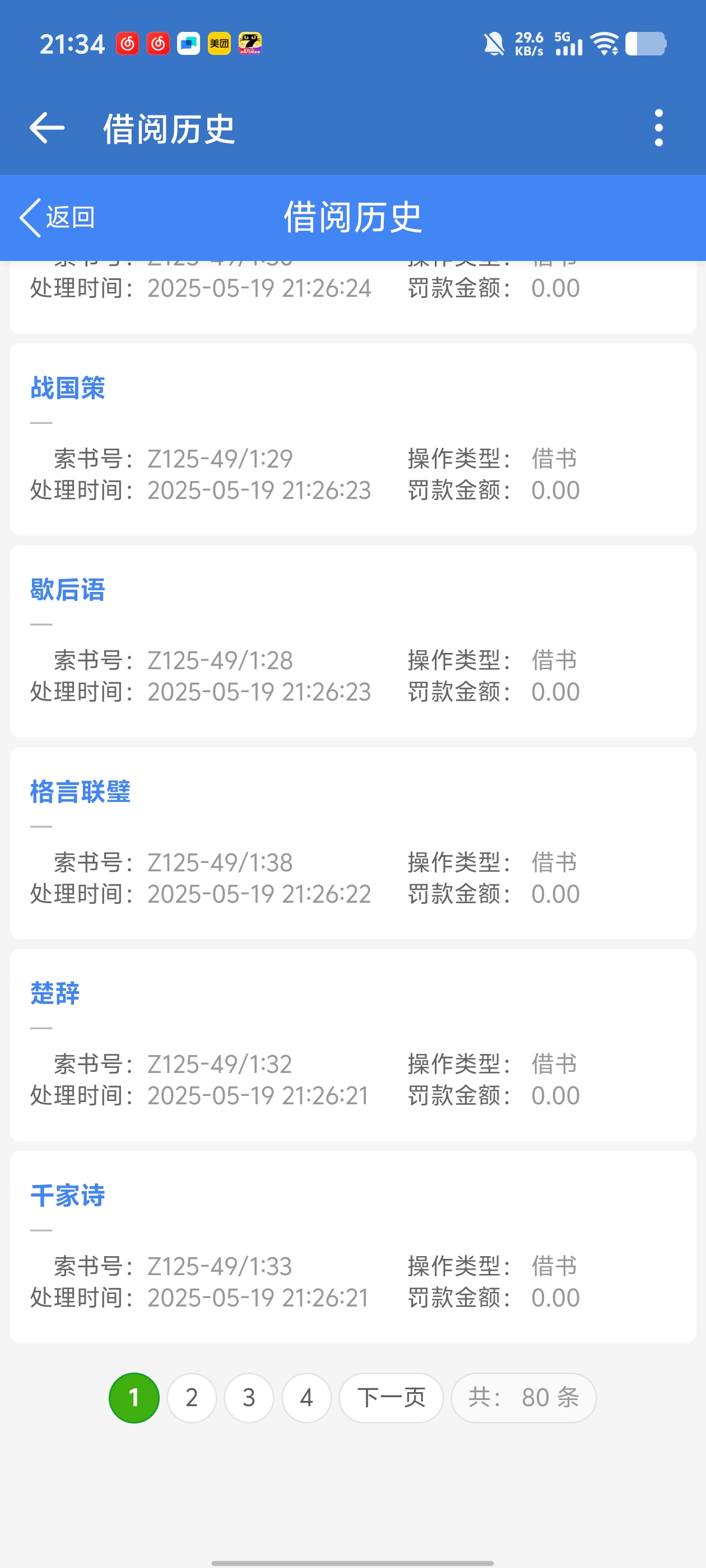Screen dimensions: 706x1568
Task: Open the book title 楚辞
Action: point(55,993)
